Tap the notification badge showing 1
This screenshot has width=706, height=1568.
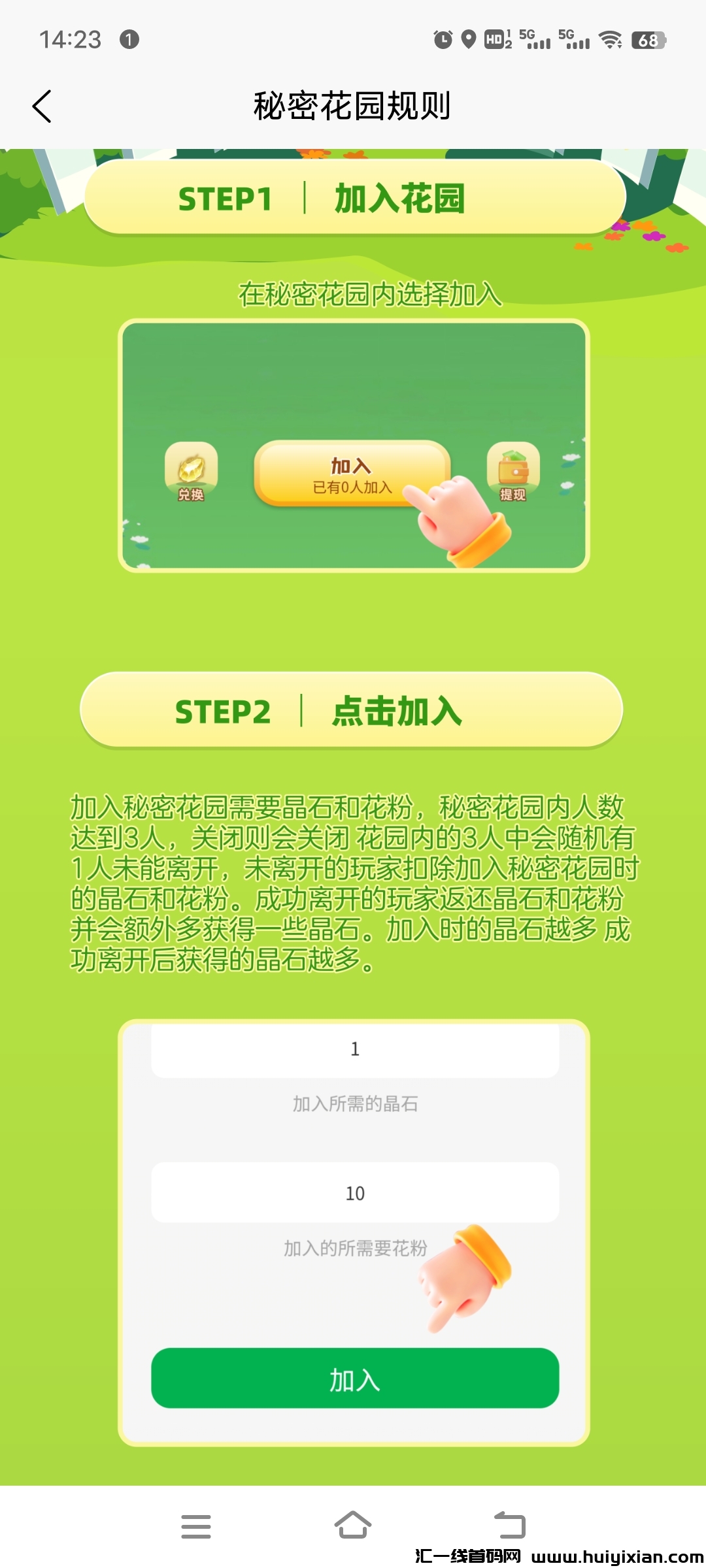pyautogui.click(x=128, y=39)
